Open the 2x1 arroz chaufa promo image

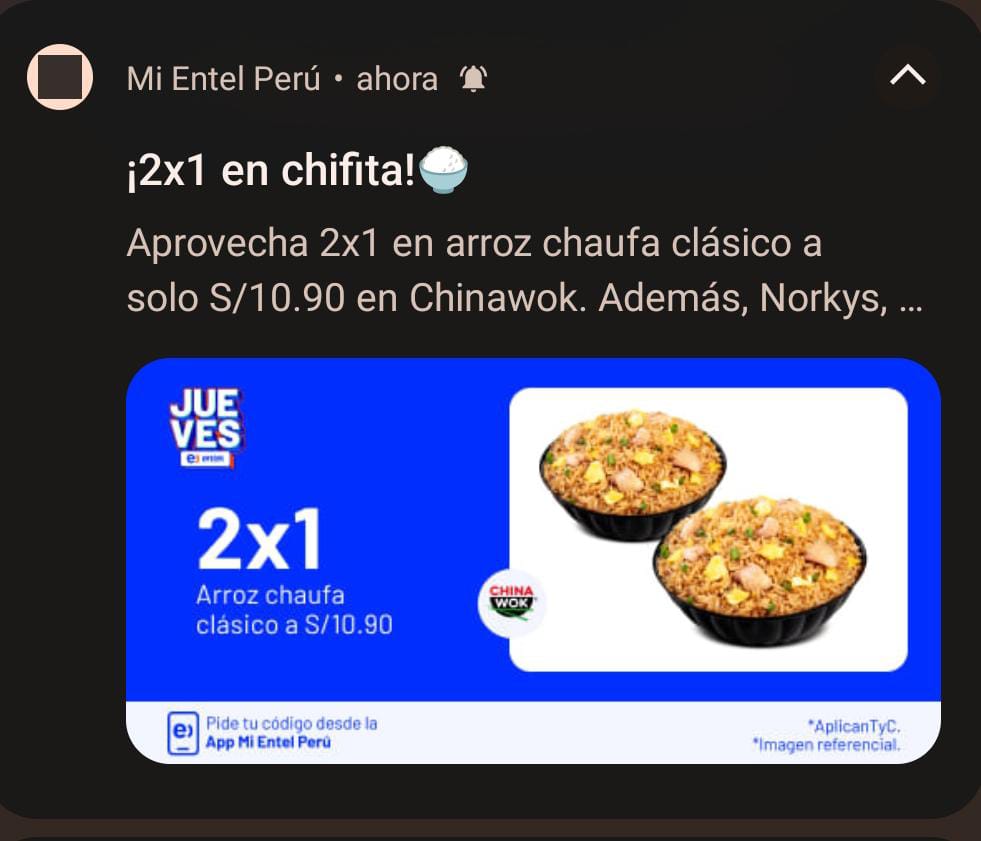(533, 560)
